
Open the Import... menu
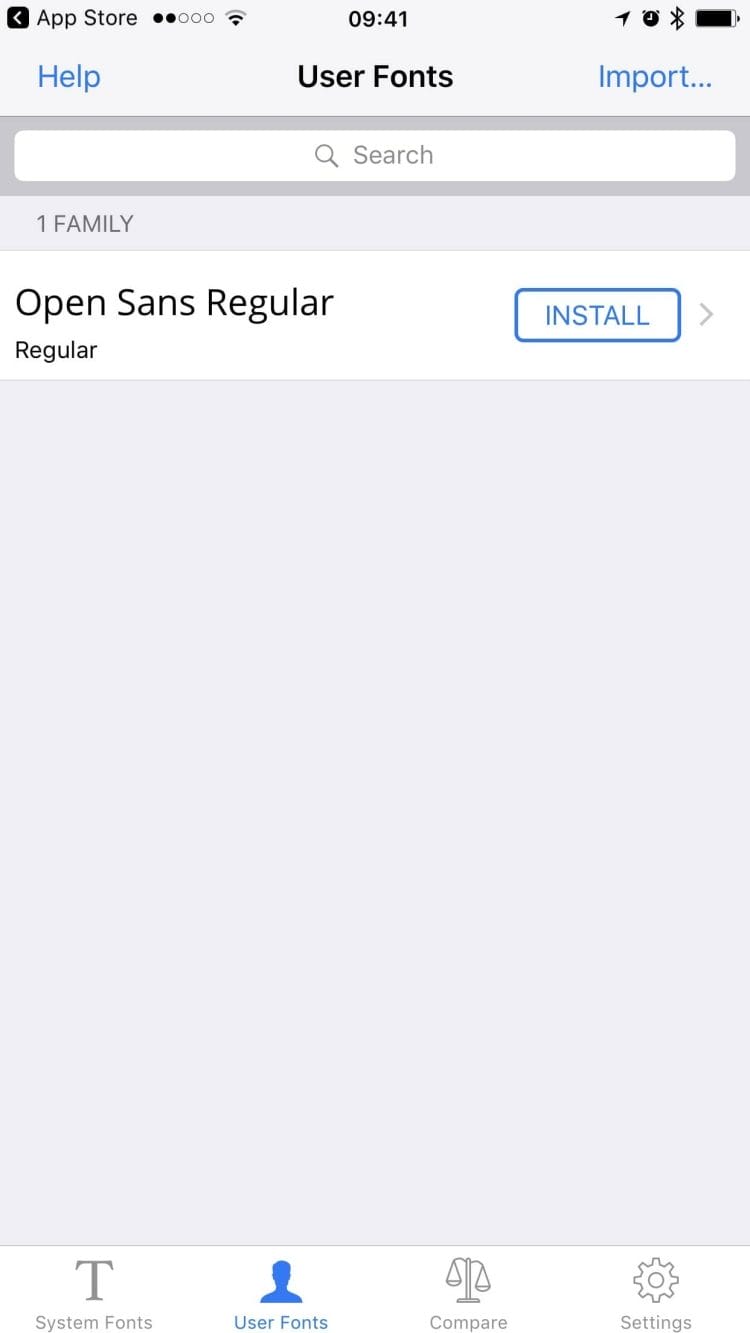pos(655,76)
